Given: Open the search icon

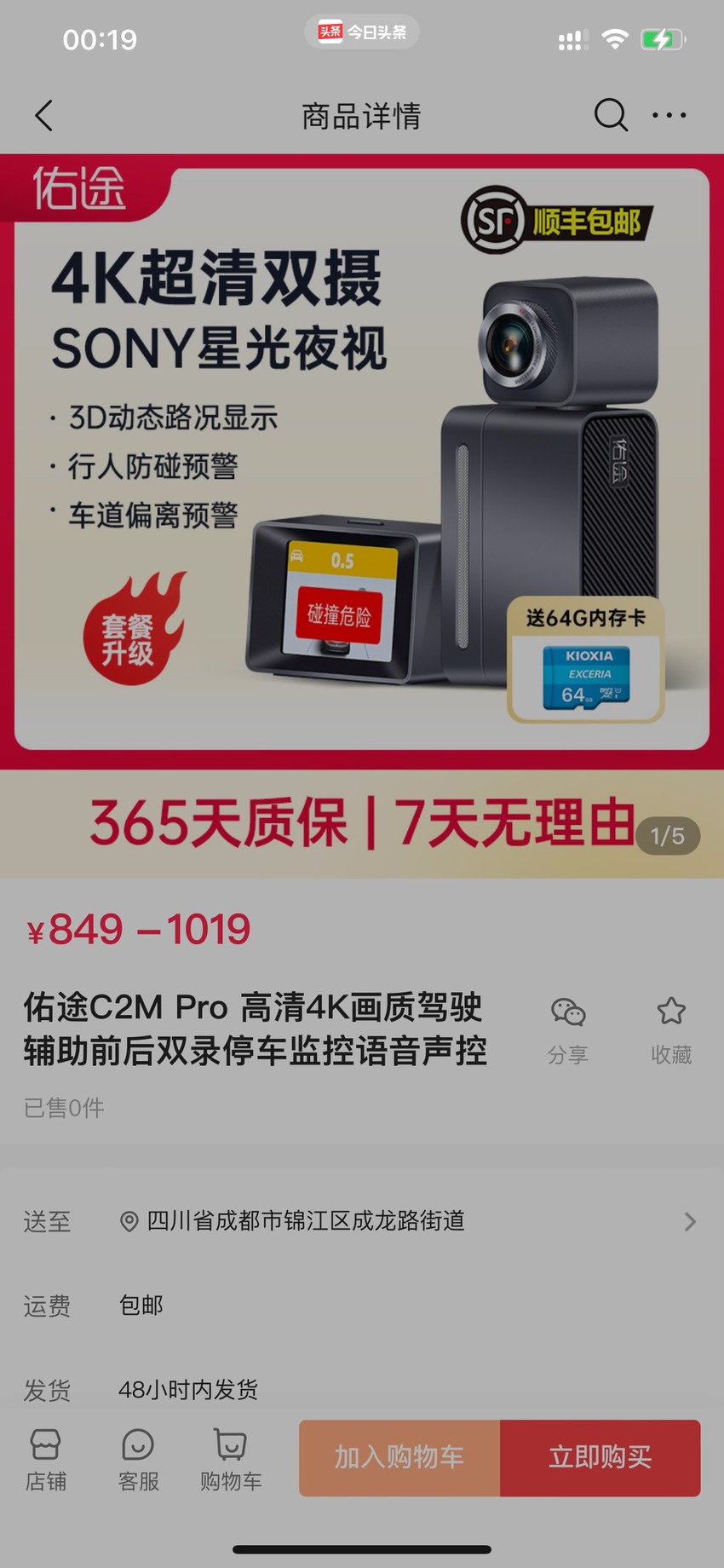Looking at the screenshot, I should [611, 115].
